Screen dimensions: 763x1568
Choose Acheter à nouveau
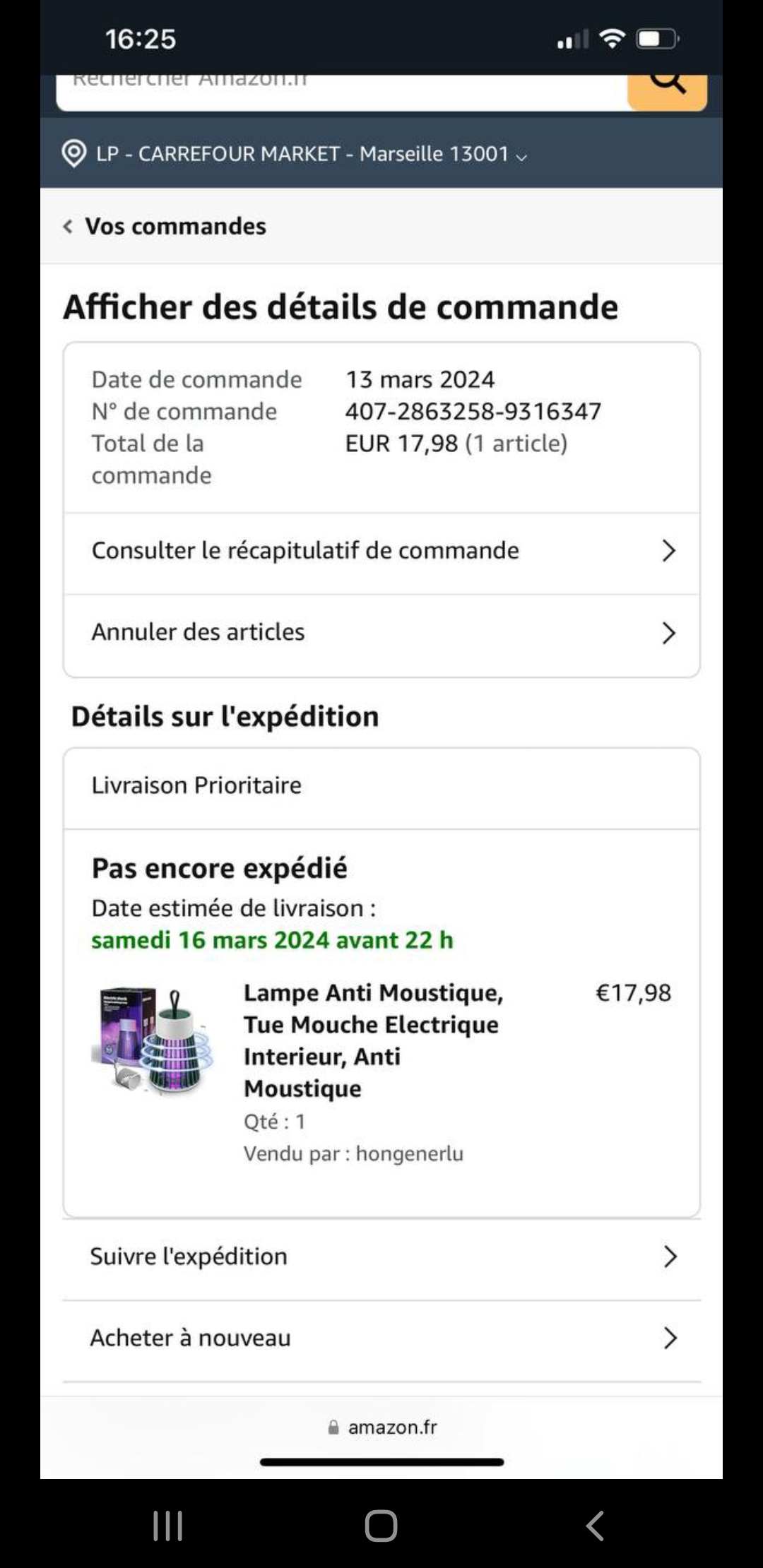point(381,1338)
